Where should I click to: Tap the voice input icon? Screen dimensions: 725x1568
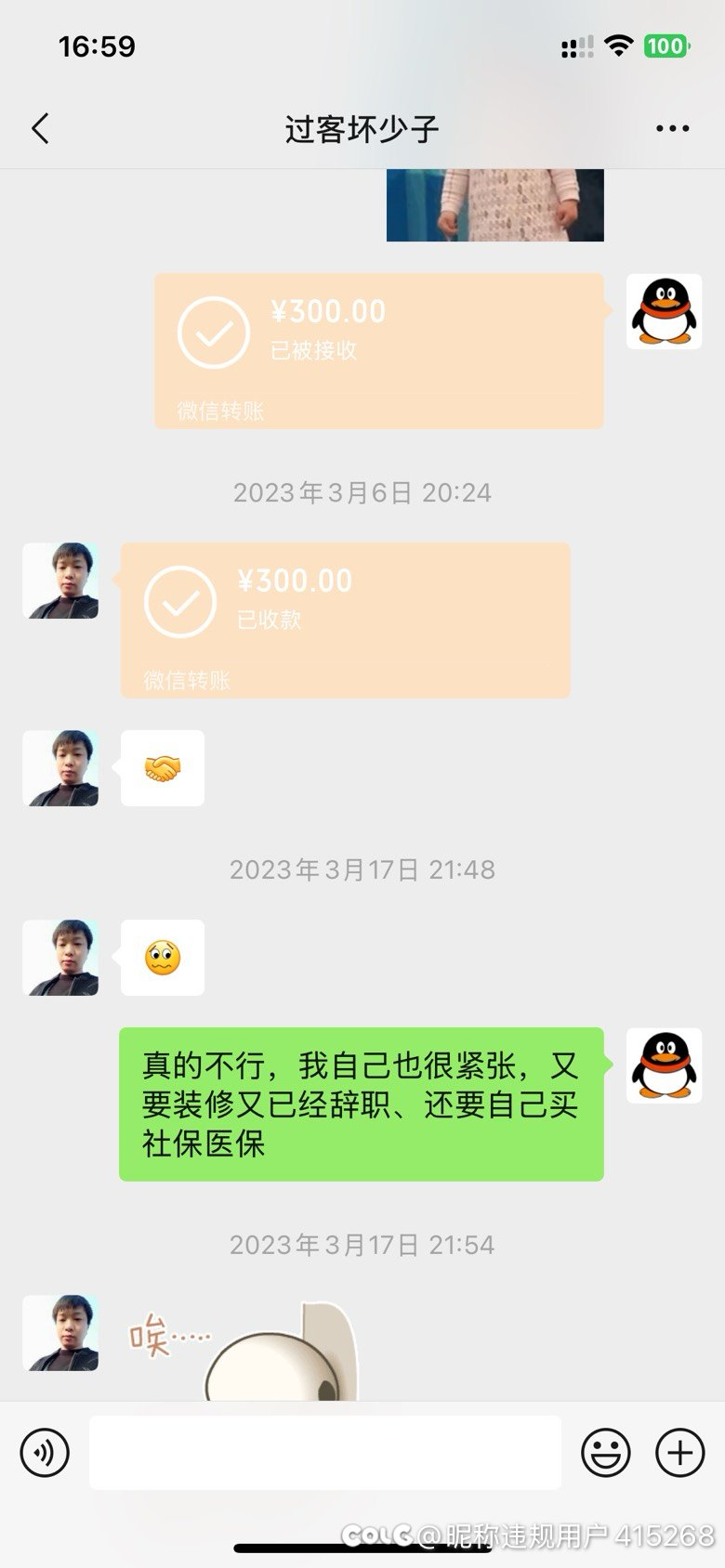[x=43, y=1452]
